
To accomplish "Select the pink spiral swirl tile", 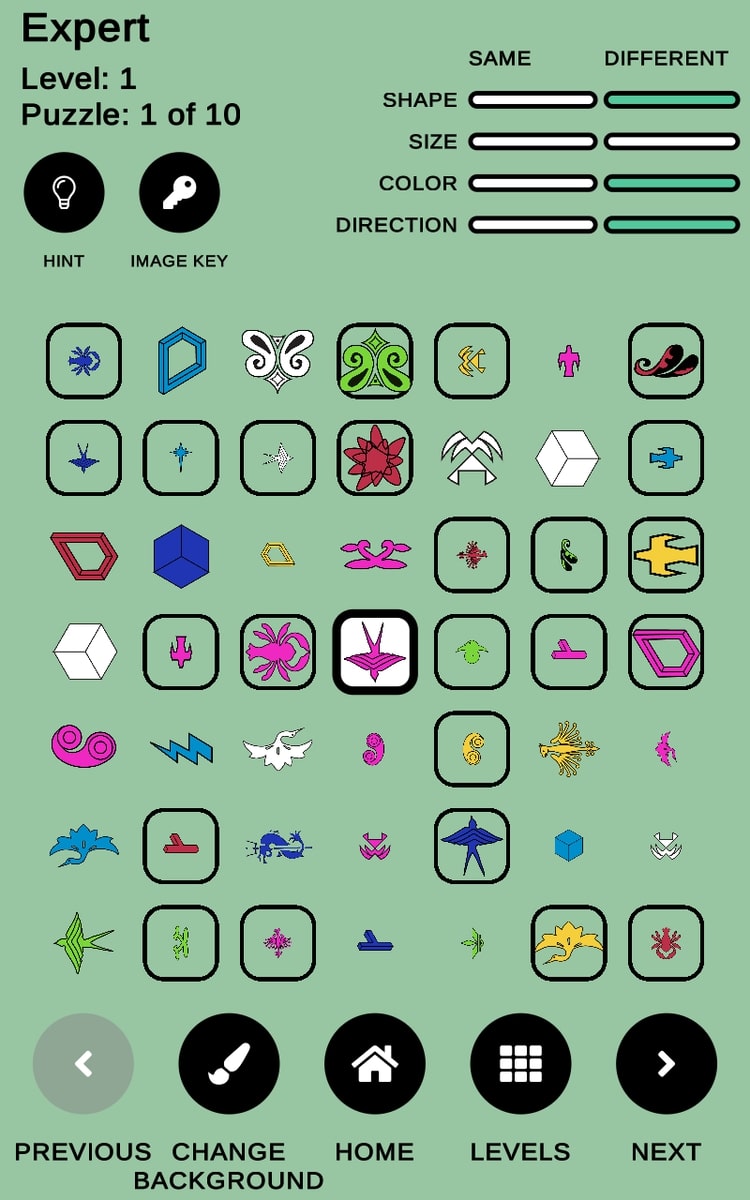I will pos(83,748).
